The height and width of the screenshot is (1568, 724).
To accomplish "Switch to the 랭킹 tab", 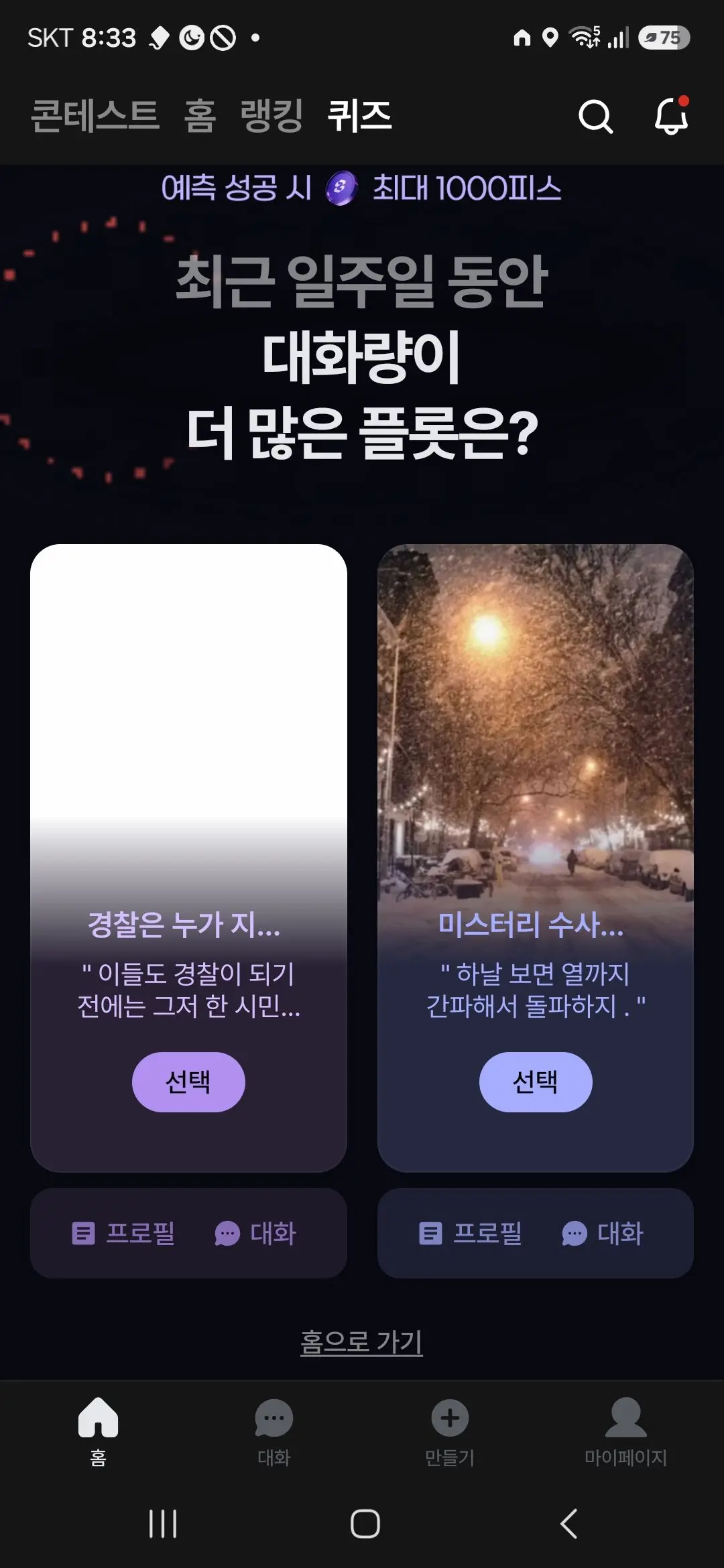I will tap(271, 115).
